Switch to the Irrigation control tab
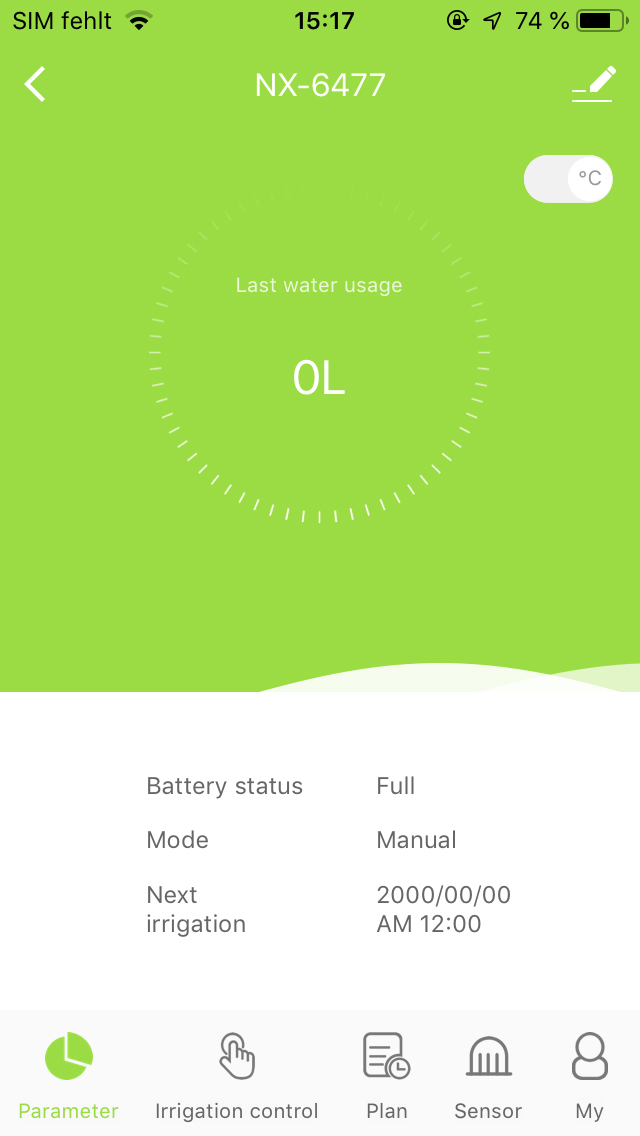 pos(237,1076)
